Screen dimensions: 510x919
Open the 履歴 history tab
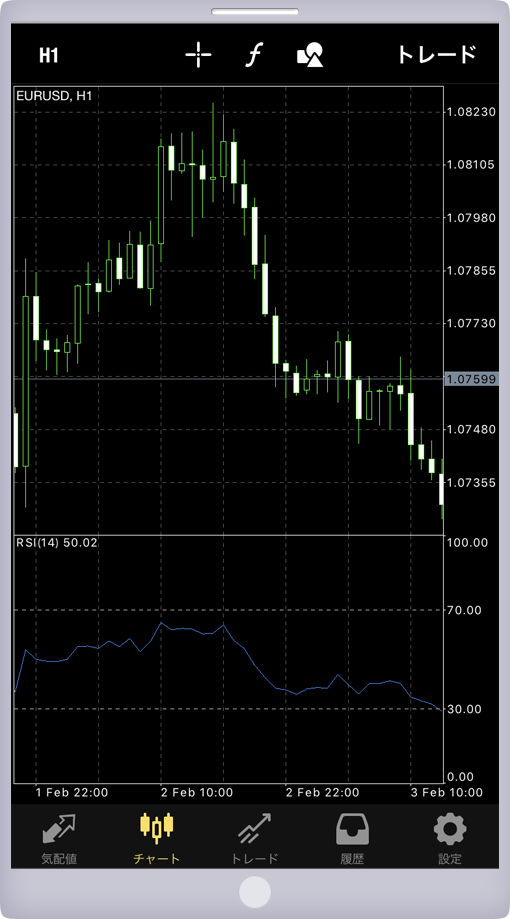tap(352, 838)
